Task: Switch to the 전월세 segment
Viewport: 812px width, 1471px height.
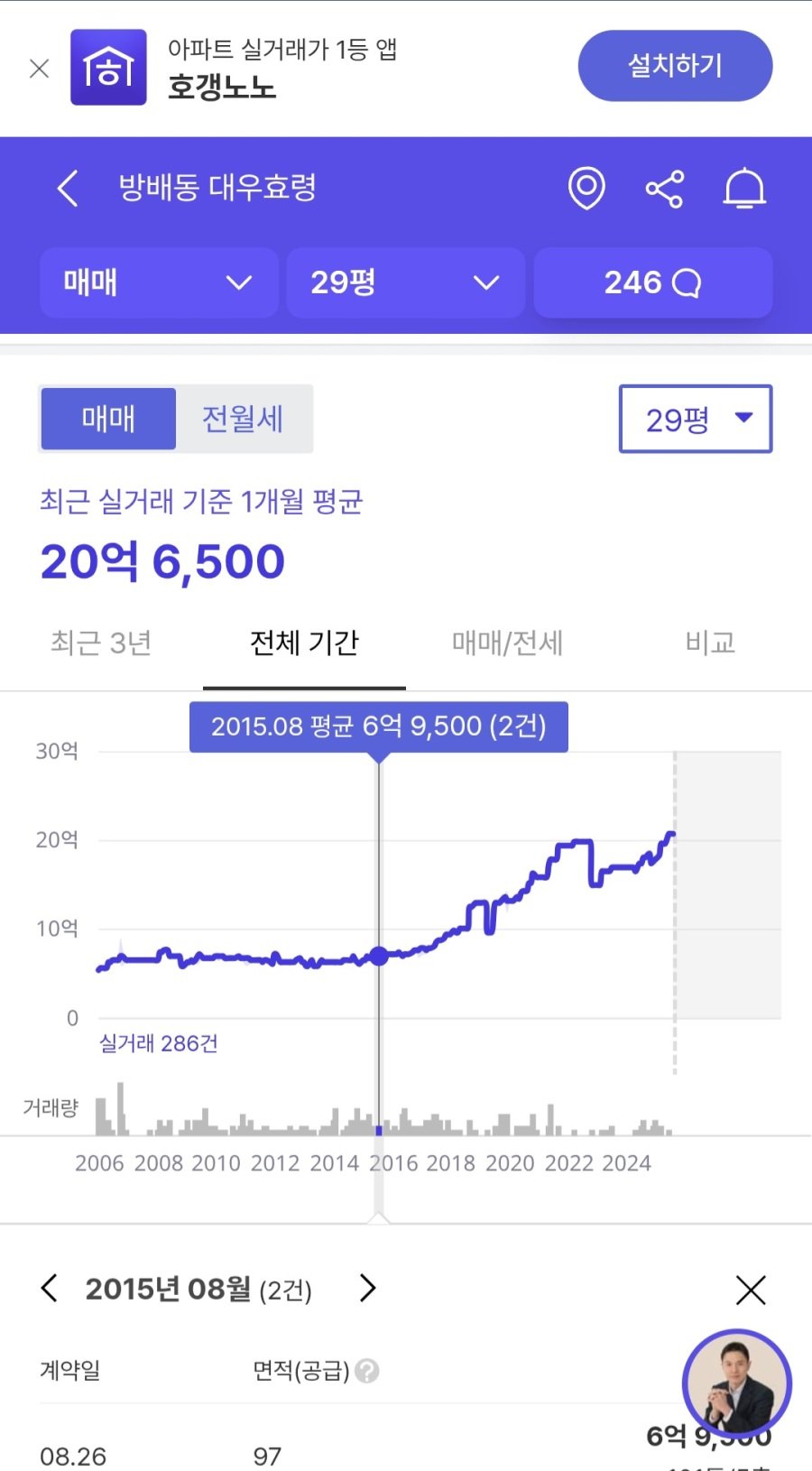Action: click(x=243, y=419)
